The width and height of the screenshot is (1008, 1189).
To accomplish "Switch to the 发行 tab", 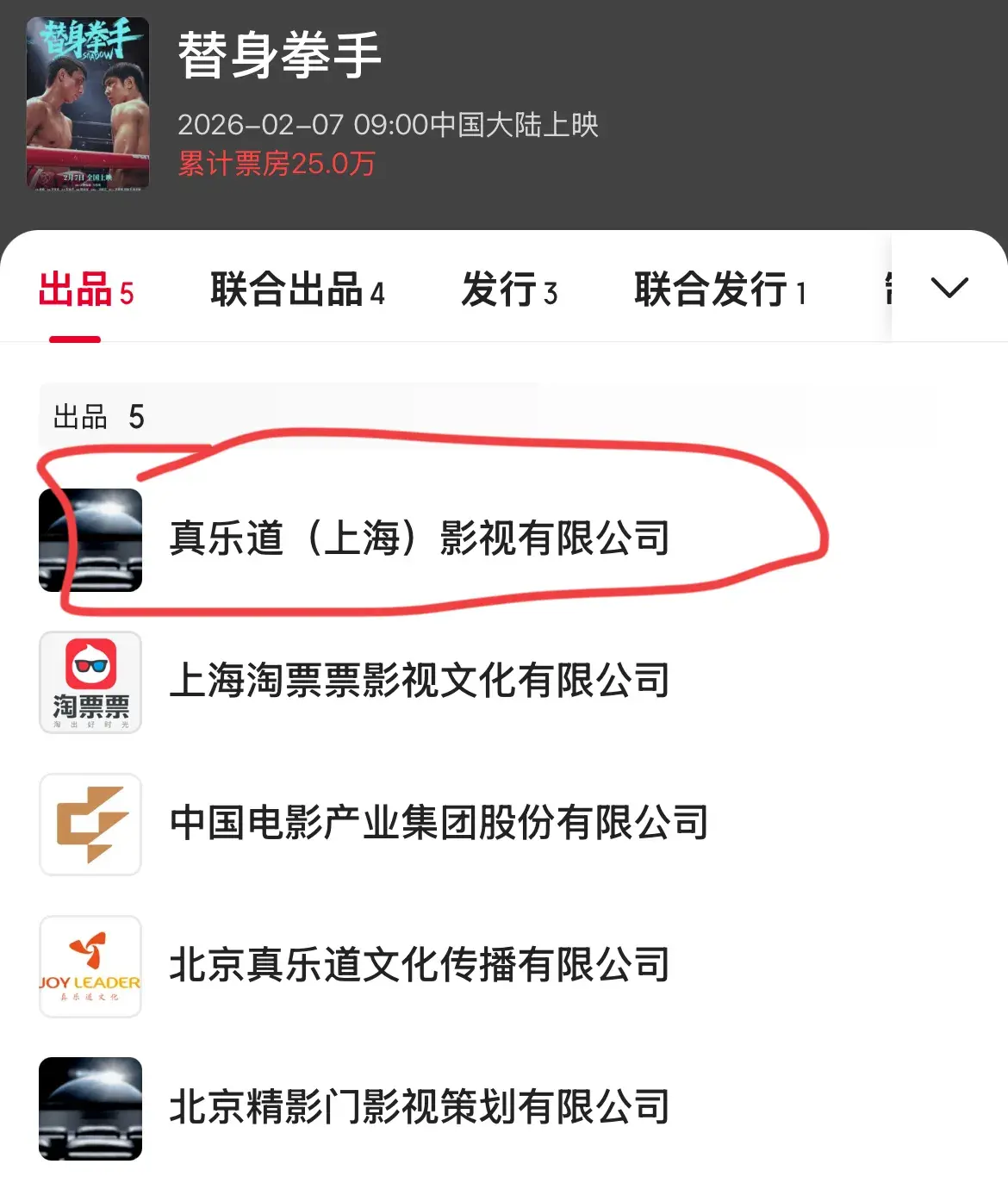I will [x=509, y=289].
